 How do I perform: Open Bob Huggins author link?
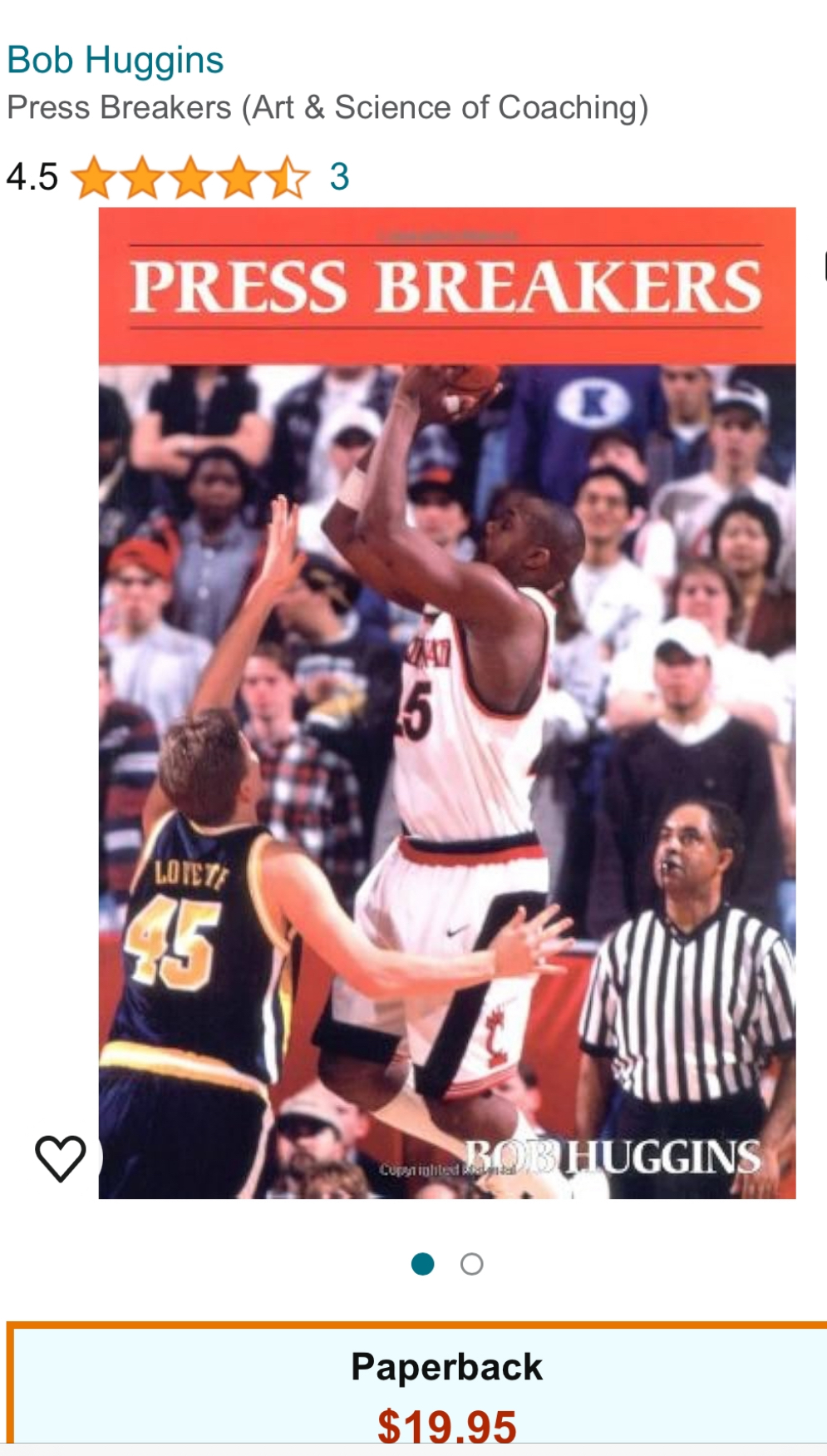(116, 60)
